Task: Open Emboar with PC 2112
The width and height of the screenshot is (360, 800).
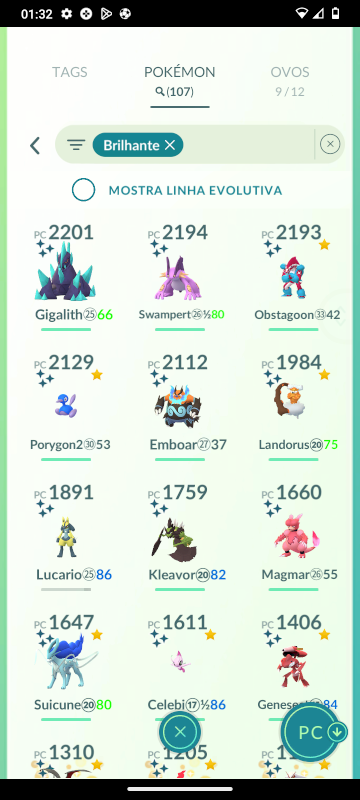Action: [x=179, y=406]
